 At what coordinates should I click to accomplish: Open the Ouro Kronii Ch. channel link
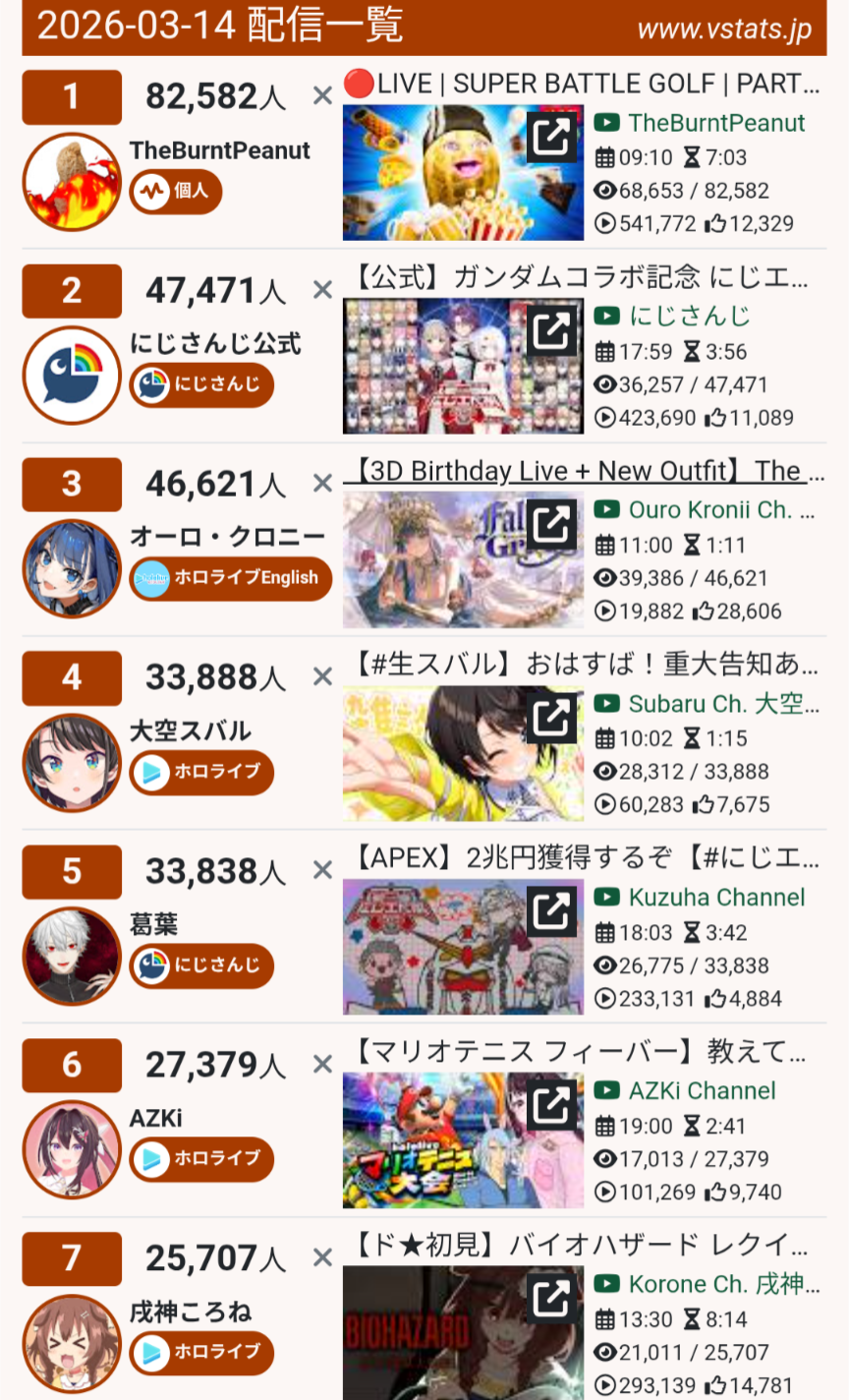click(x=722, y=510)
